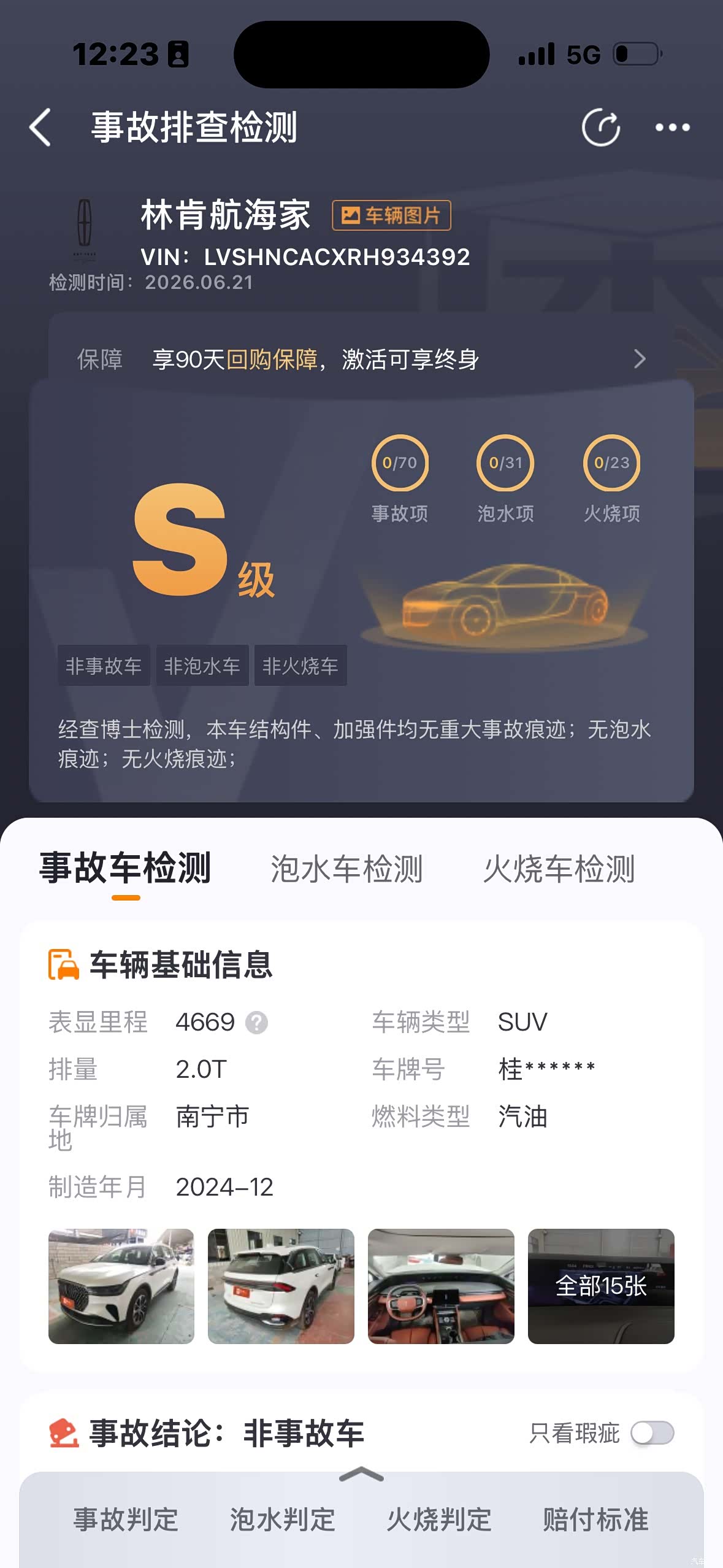Open the front-view car photo
This screenshot has height=1568, width=723.
pos(121,1286)
